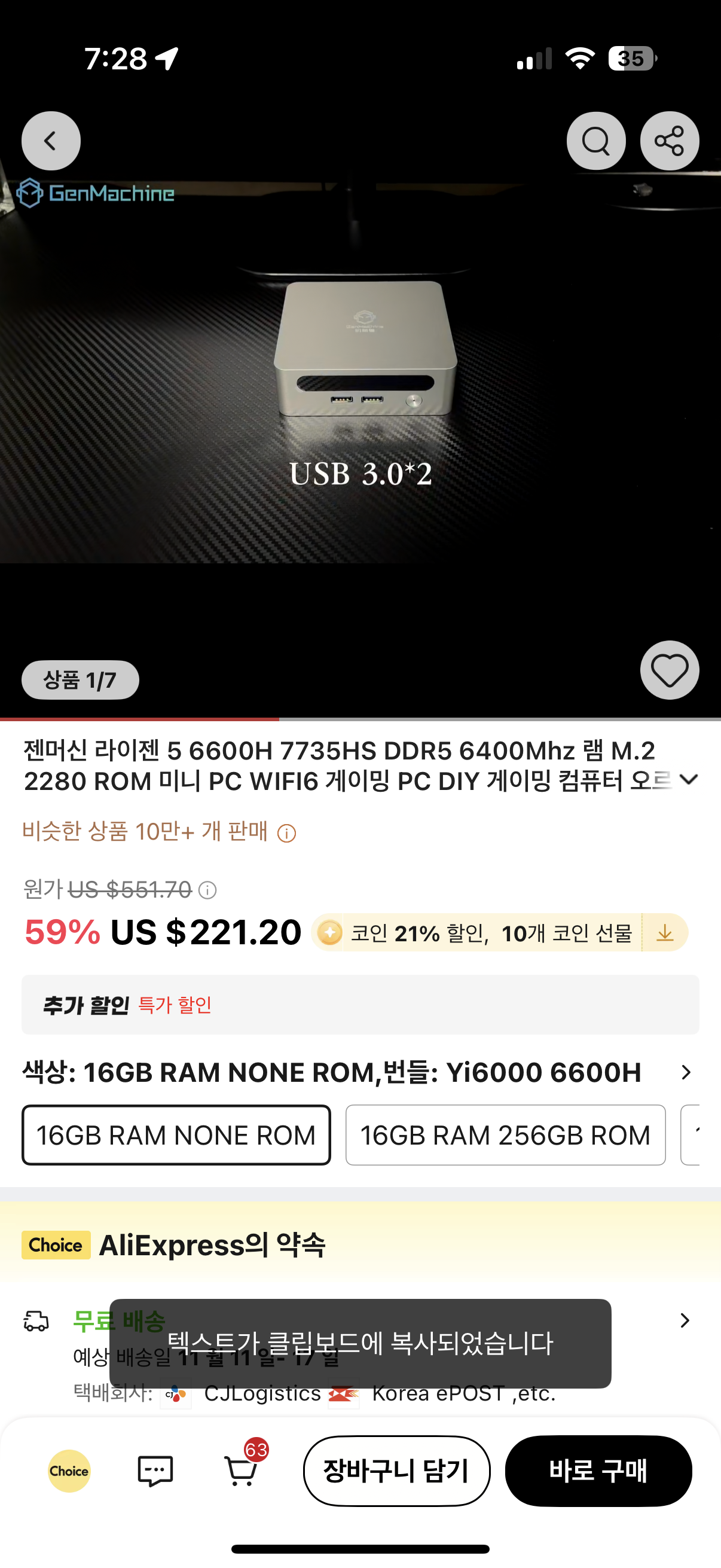
Task: Open search with the magnifier icon
Action: point(595,141)
